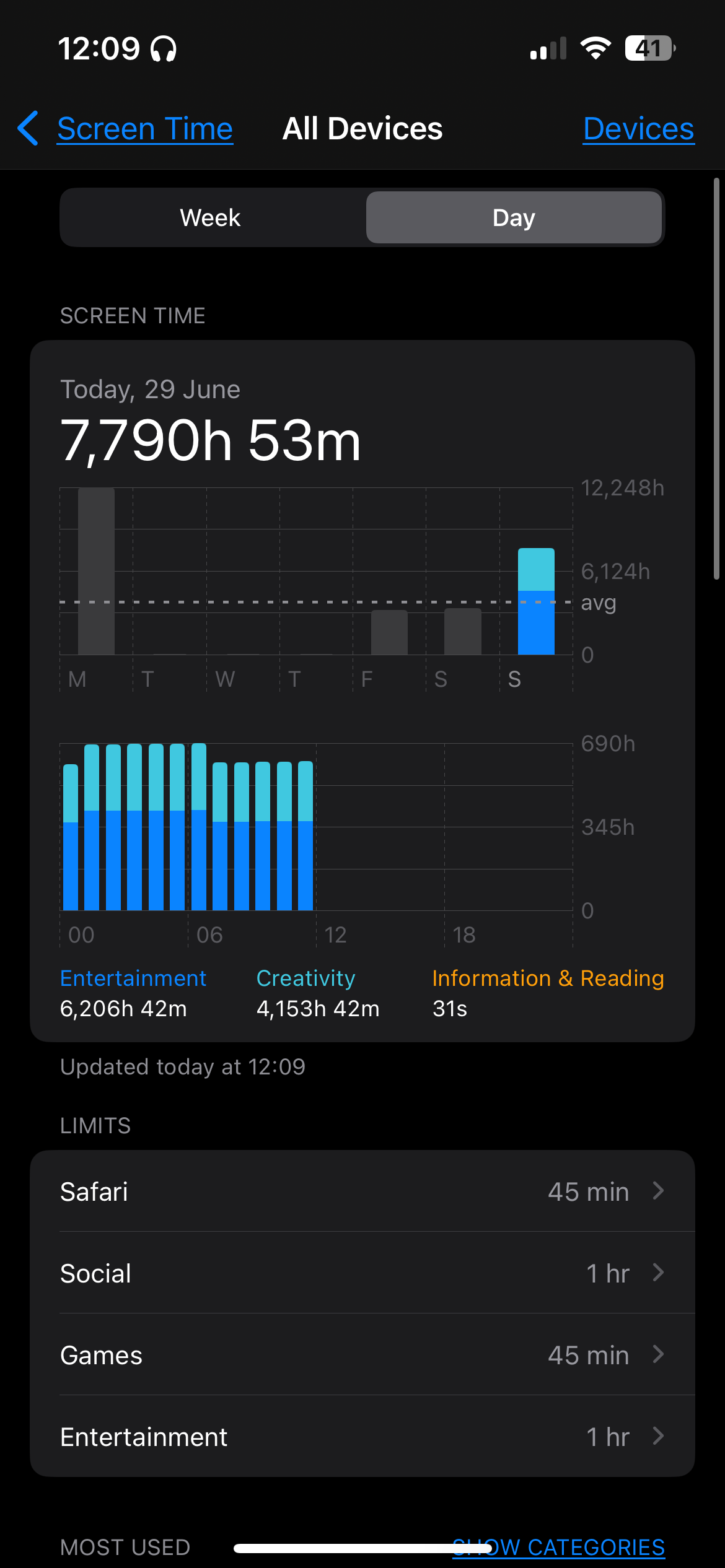Edit the Games 45 min limit
The width and height of the screenshot is (725, 1568).
pos(362,1355)
